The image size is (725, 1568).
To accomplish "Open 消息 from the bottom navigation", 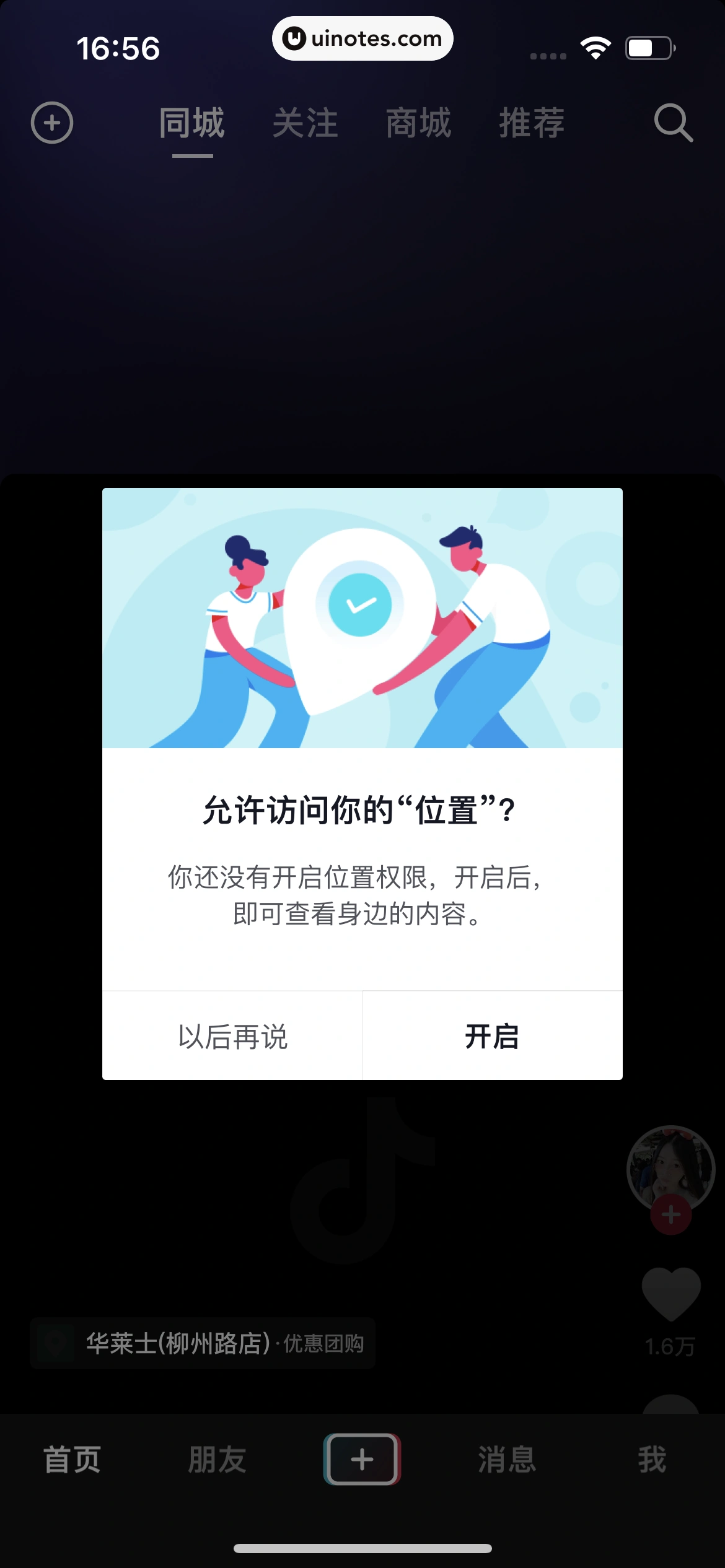I will [508, 1461].
